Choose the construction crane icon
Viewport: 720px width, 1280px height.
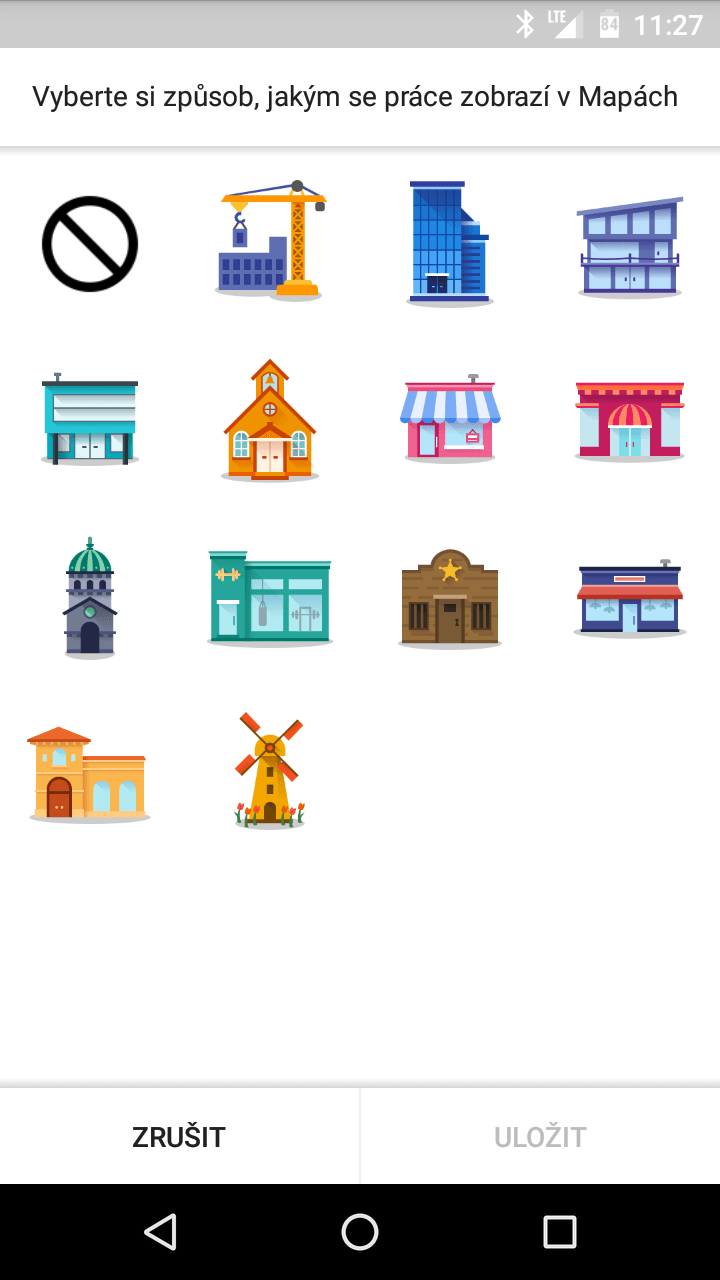270,240
